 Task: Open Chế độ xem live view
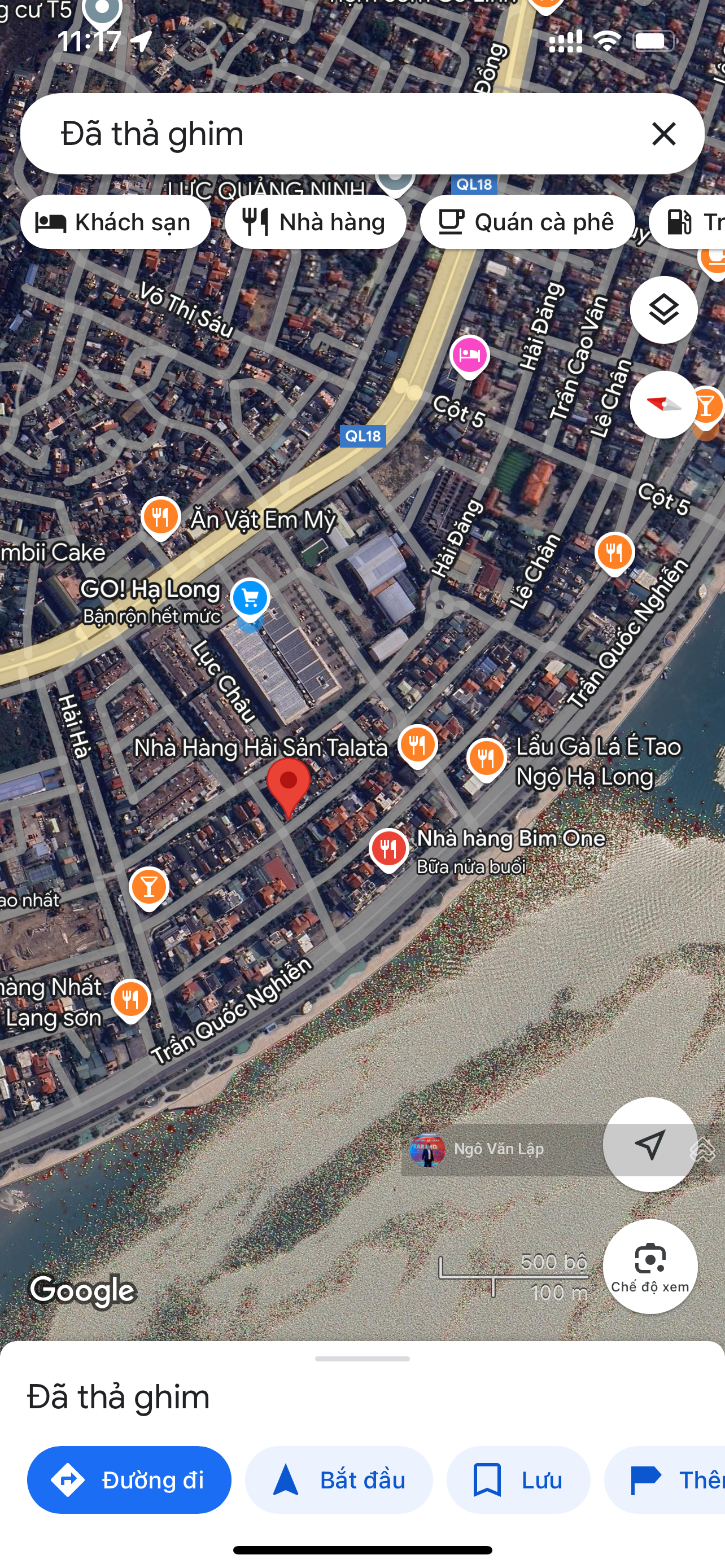coord(649,1266)
